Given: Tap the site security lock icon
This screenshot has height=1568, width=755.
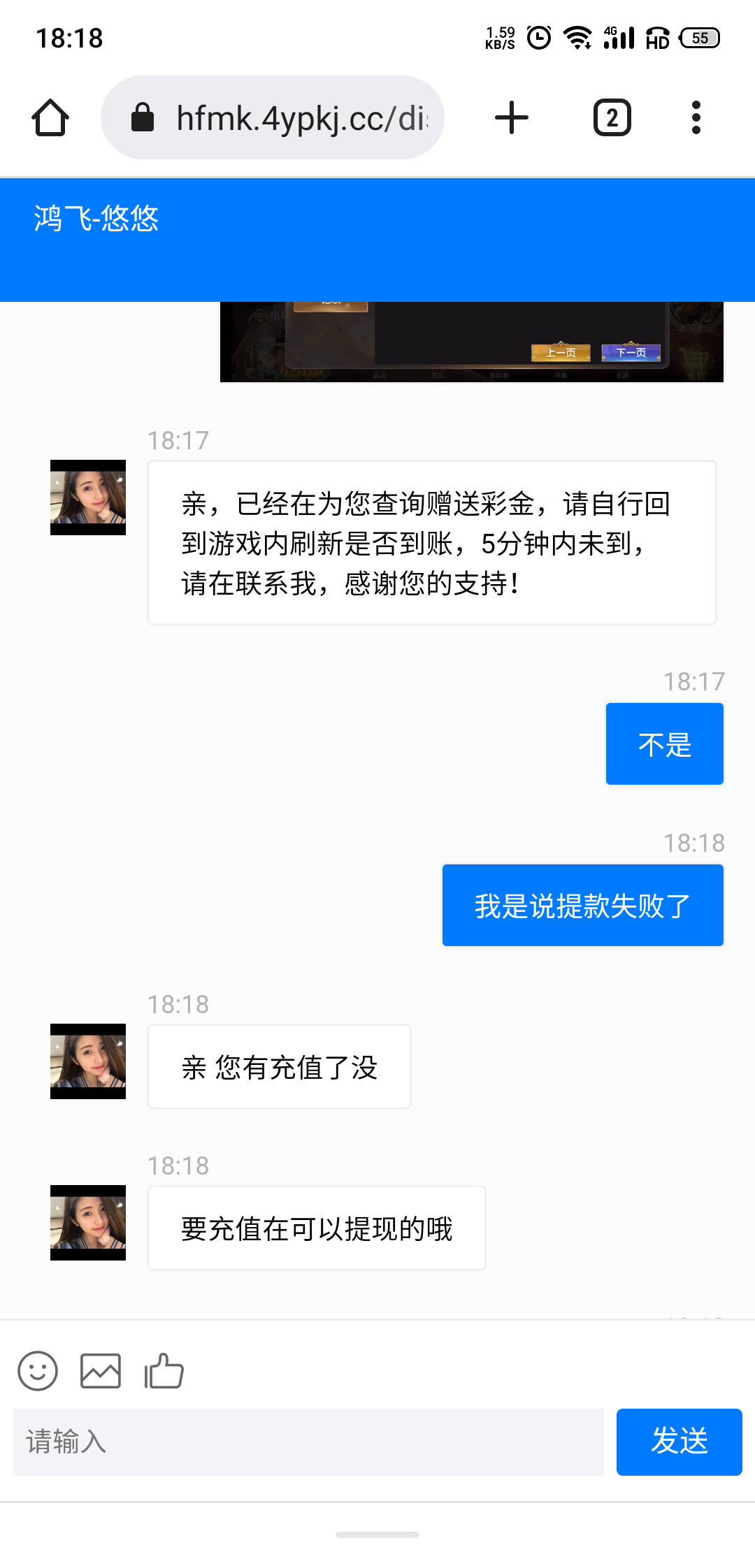Looking at the screenshot, I should (x=143, y=117).
